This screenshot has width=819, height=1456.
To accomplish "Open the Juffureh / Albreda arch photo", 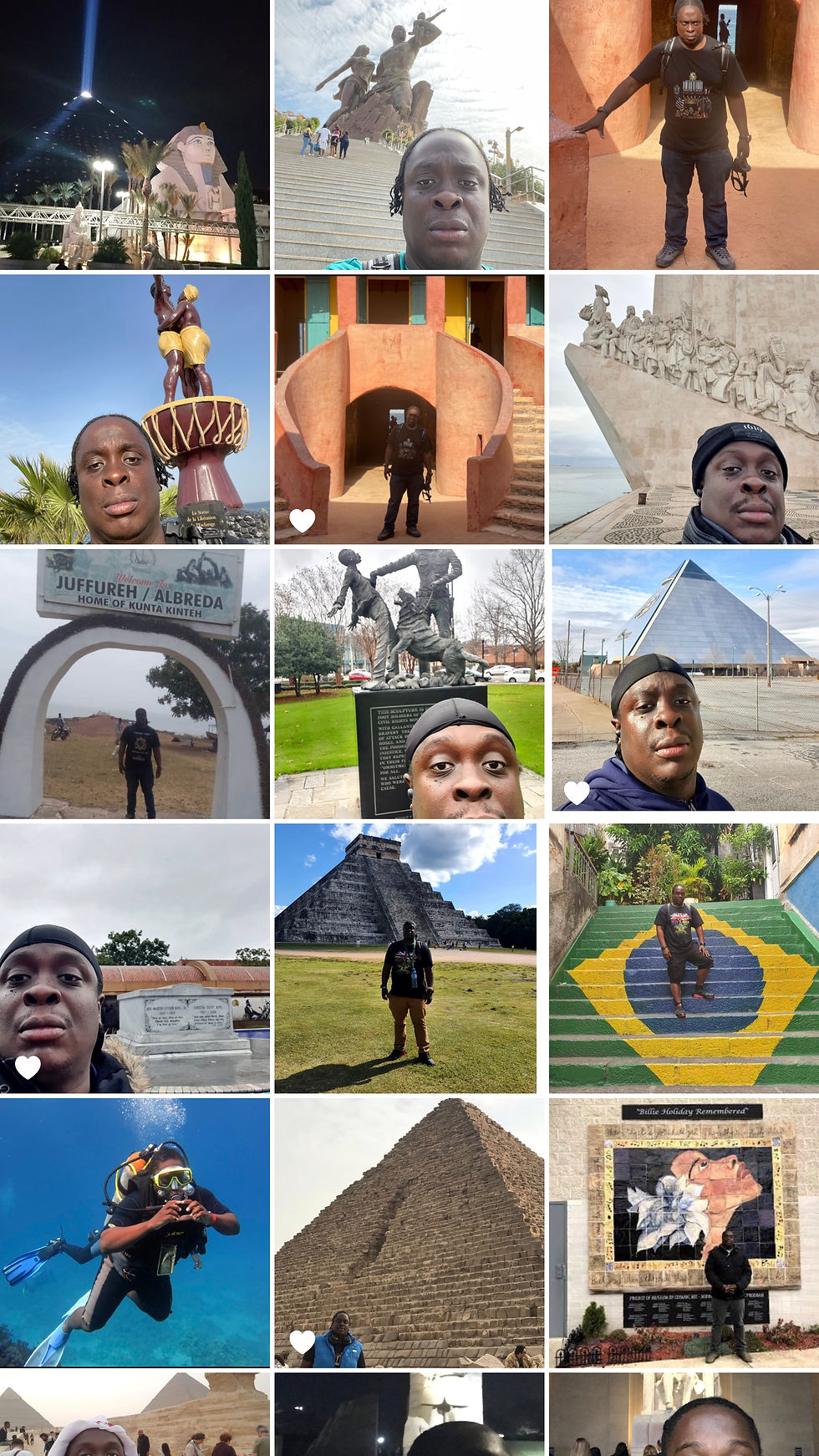I will click(135, 683).
